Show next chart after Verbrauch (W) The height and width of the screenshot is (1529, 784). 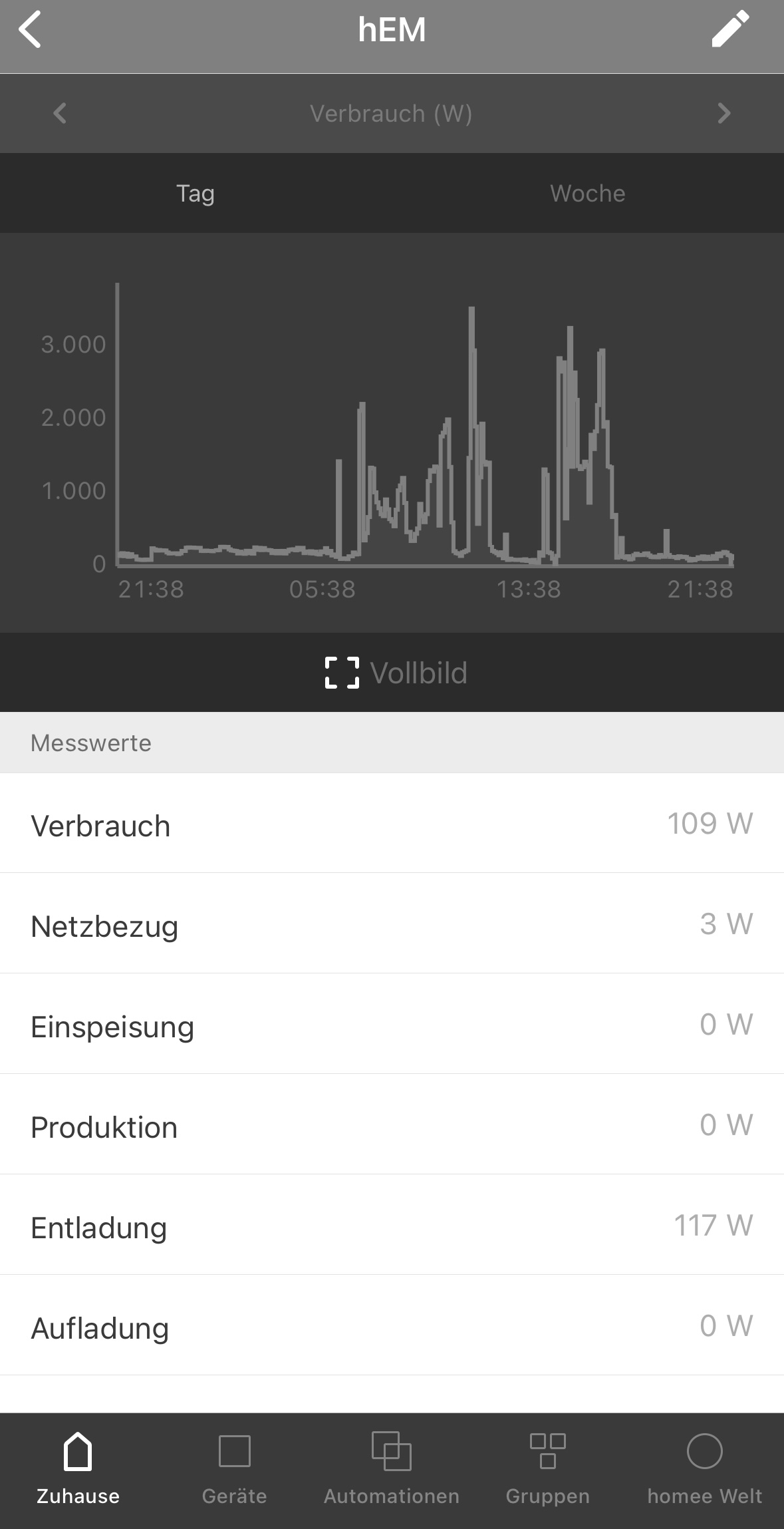pyautogui.click(x=724, y=113)
